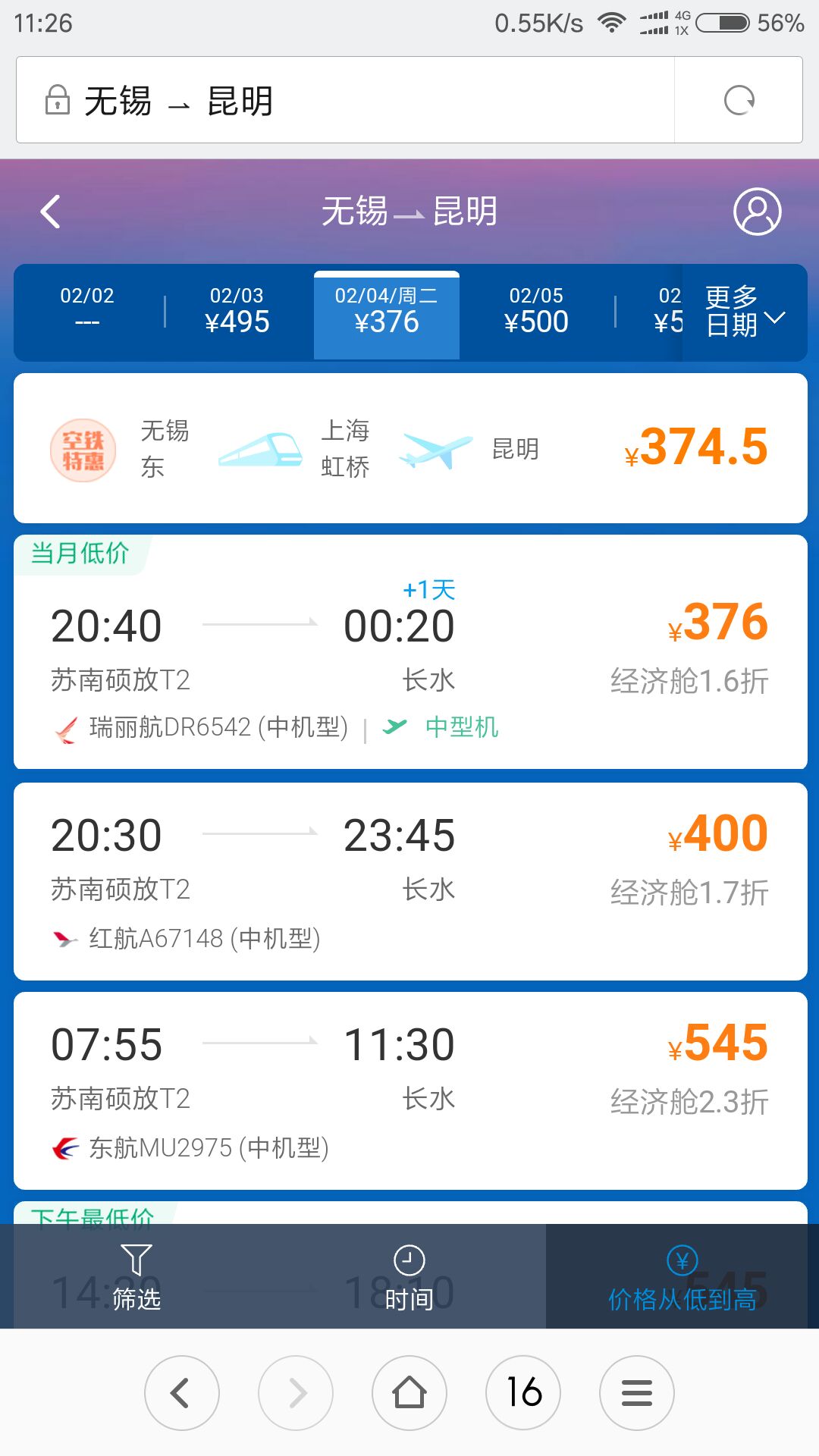Select the 02/05 ¥500 date
Screen dimensions: 819x1456
click(536, 312)
